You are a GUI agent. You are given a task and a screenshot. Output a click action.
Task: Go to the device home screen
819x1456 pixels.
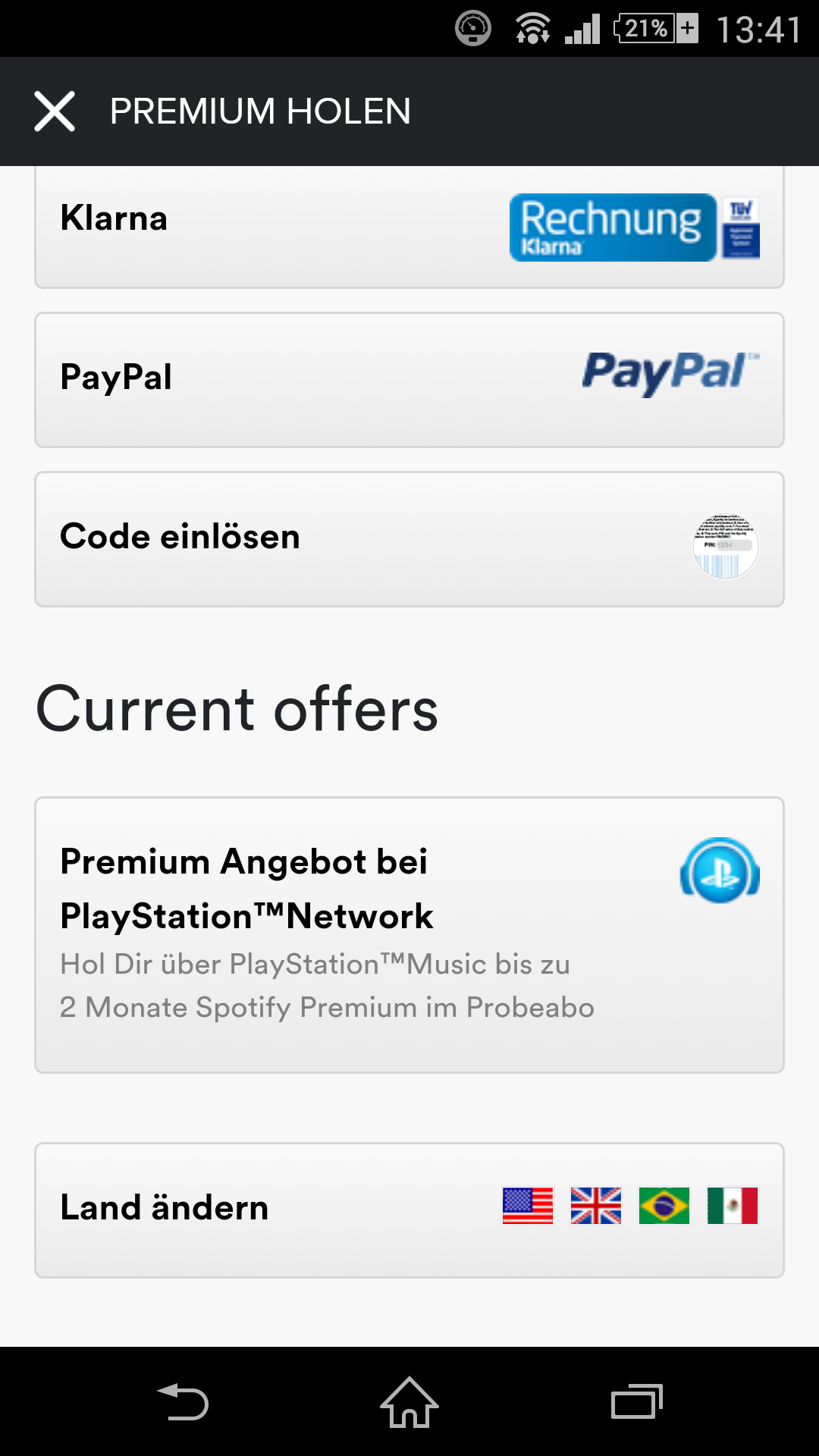pyautogui.click(x=409, y=1401)
